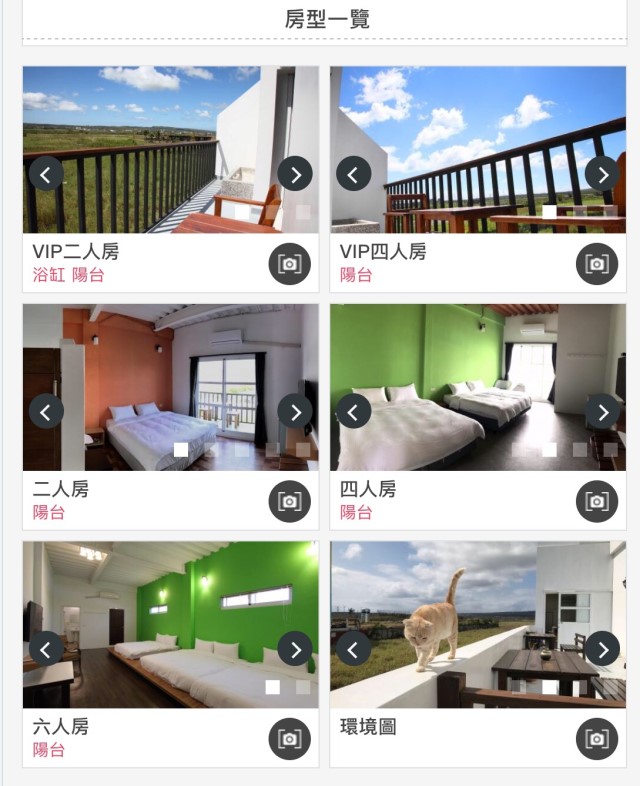
Task: Open photo gallery for 環境圖
Action: click(x=597, y=739)
